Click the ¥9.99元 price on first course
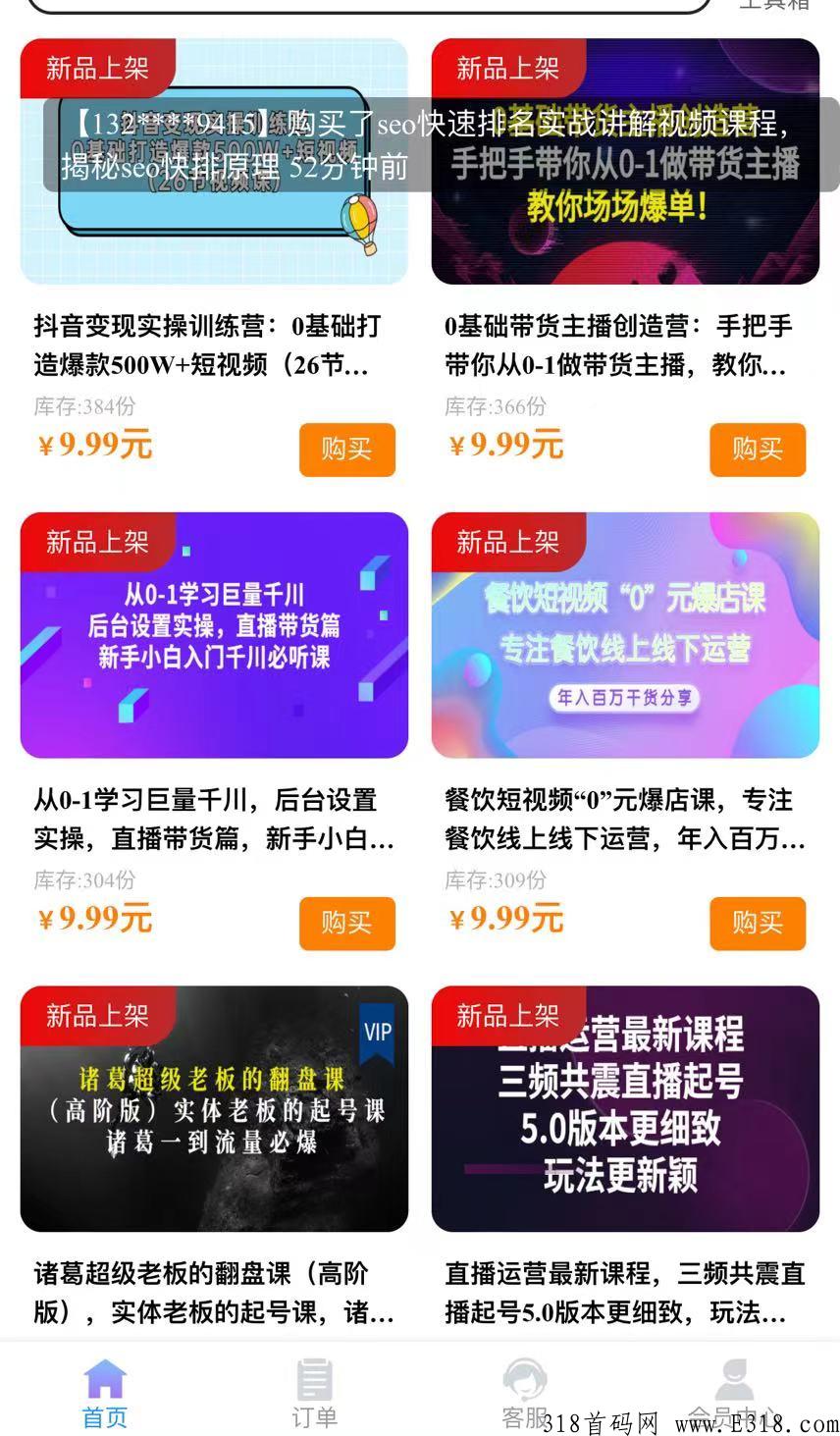The image size is (840, 1436). tap(95, 446)
